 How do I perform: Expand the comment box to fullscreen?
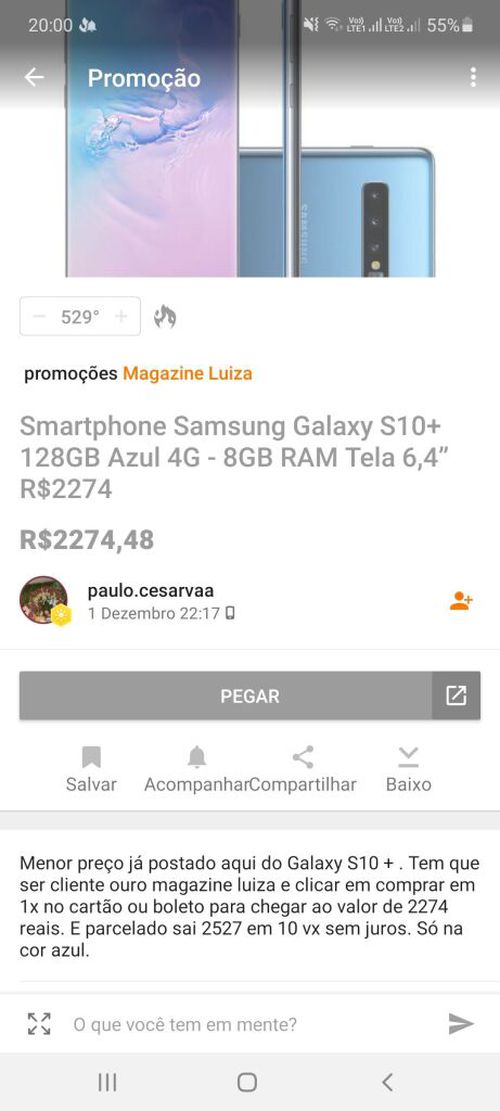pyautogui.click(x=39, y=1024)
